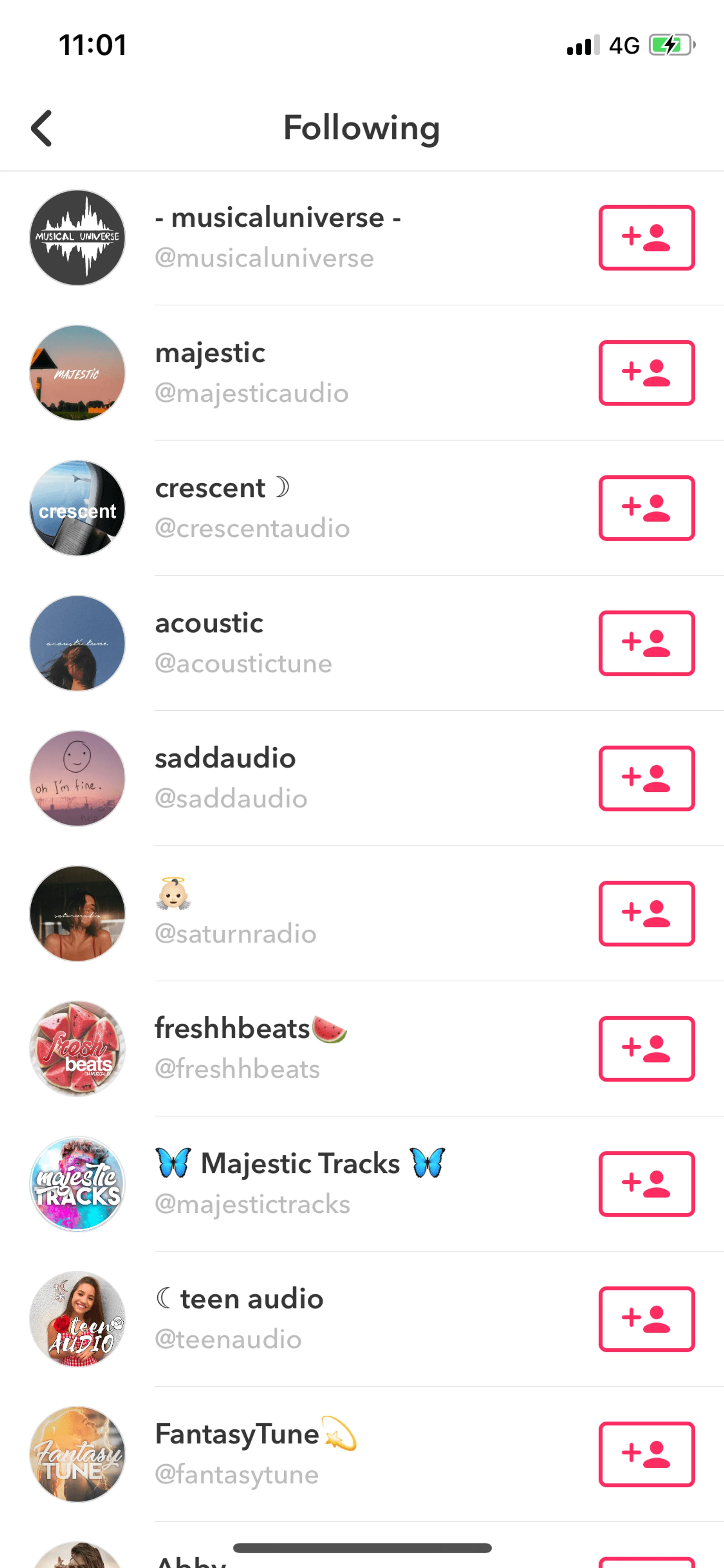
Task: Hit the follow button for saturnradio
Action: tap(646, 913)
